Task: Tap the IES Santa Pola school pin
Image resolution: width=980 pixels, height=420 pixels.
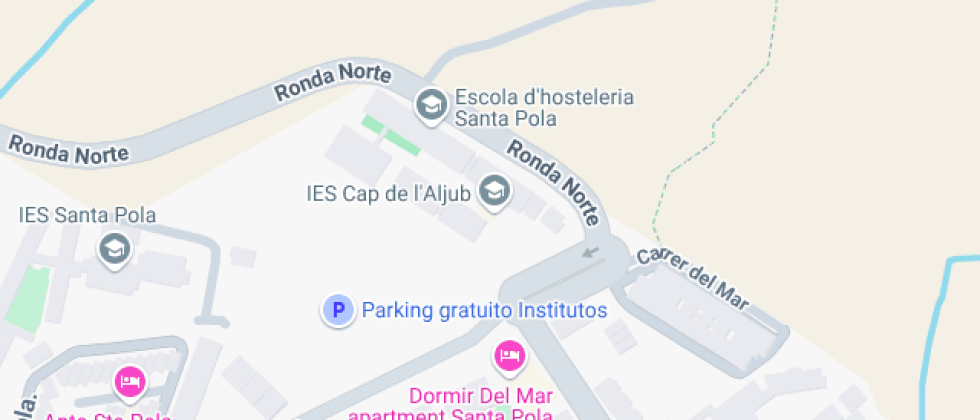Action: pyautogui.click(x=115, y=247)
